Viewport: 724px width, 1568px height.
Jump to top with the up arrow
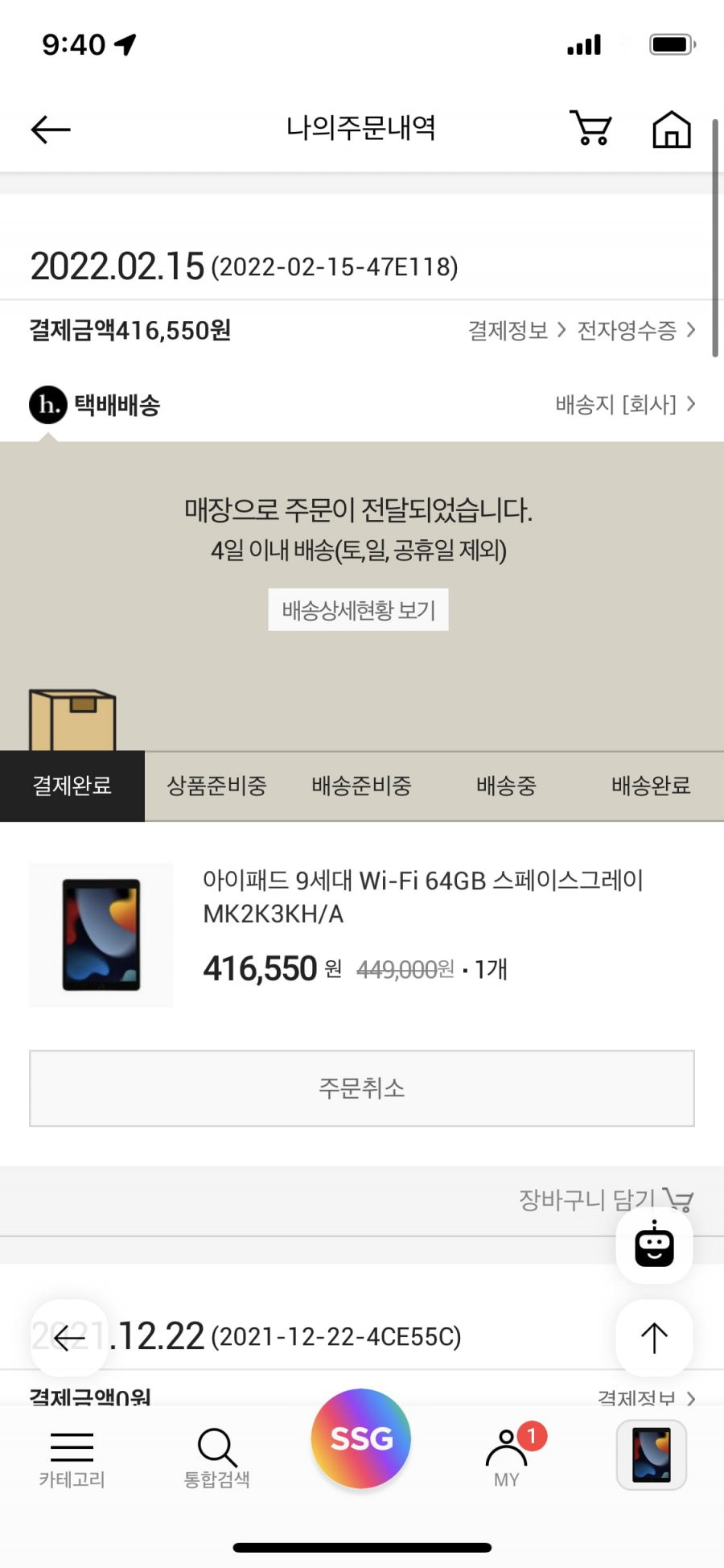tap(654, 1338)
